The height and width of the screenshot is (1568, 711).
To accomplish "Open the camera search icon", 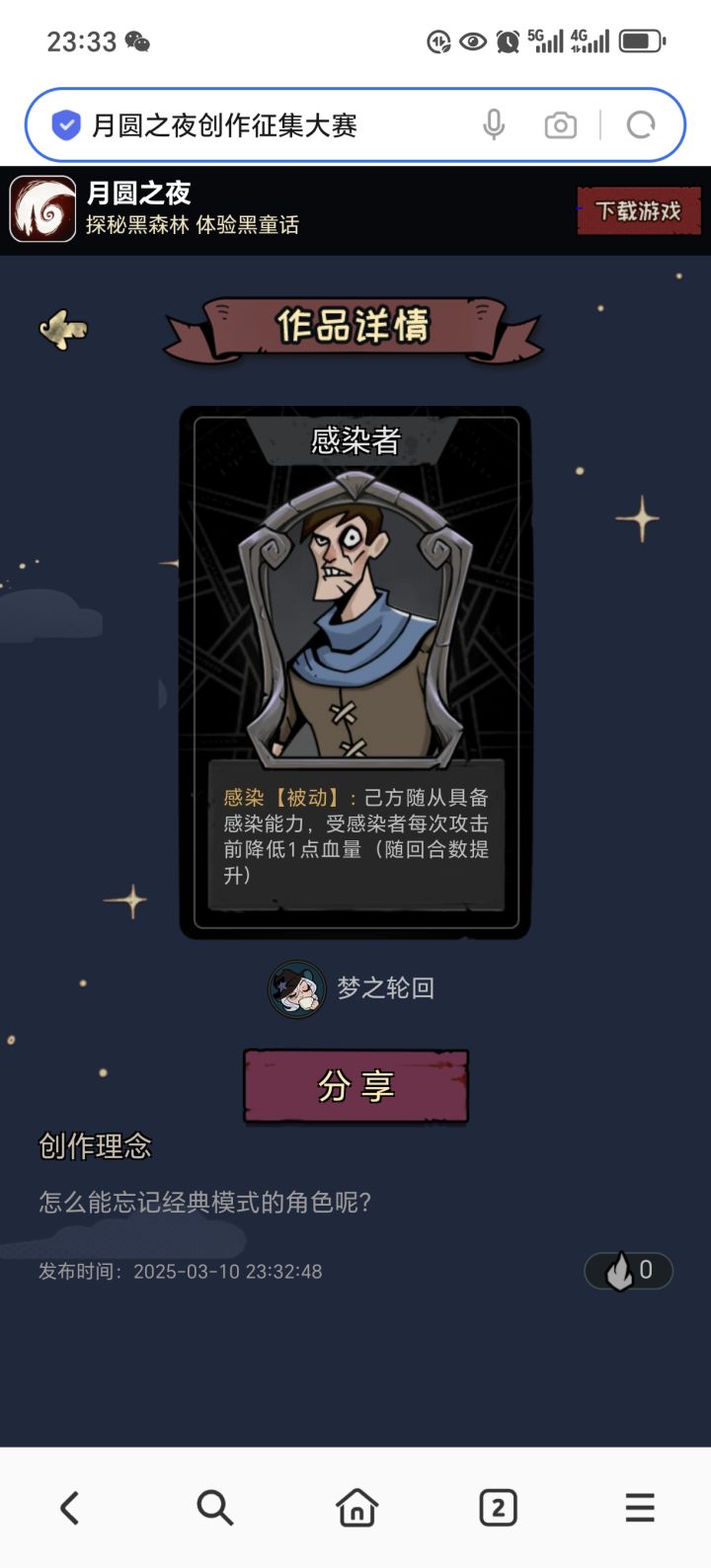I will pyautogui.click(x=560, y=122).
